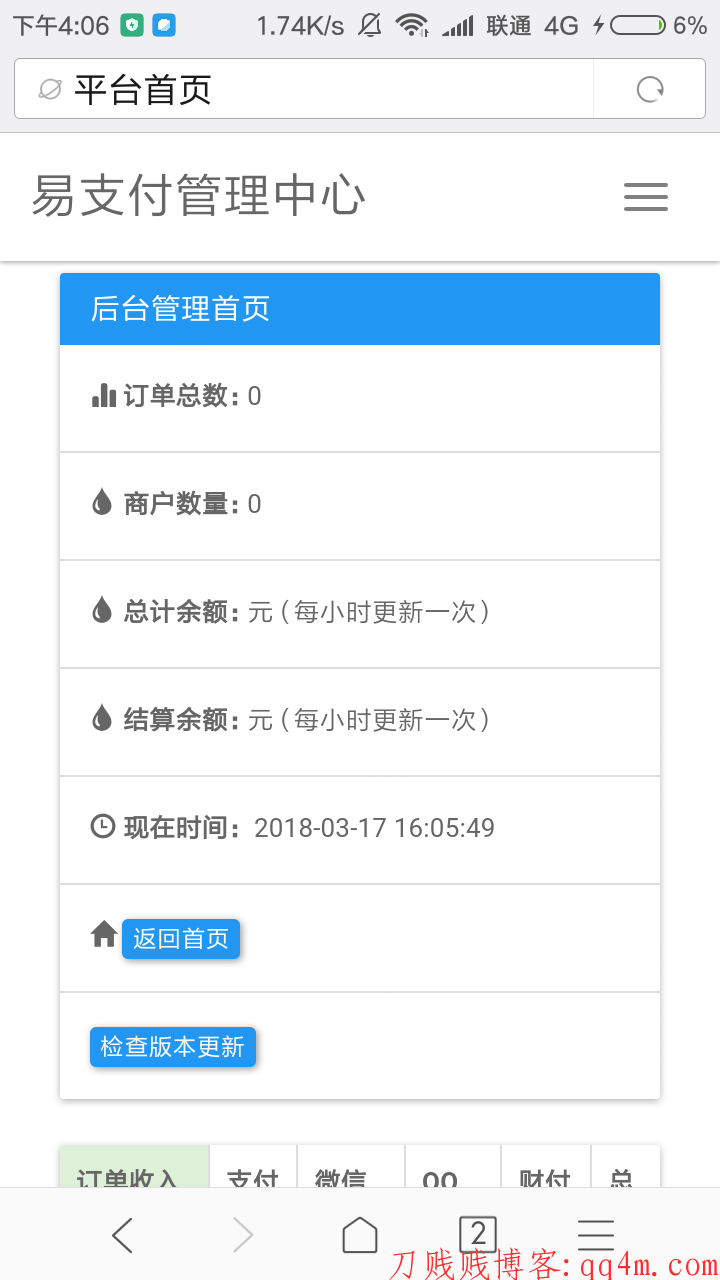Reload the page with the refresh icon
Image resolution: width=720 pixels, height=1280 pixels.
650,90
